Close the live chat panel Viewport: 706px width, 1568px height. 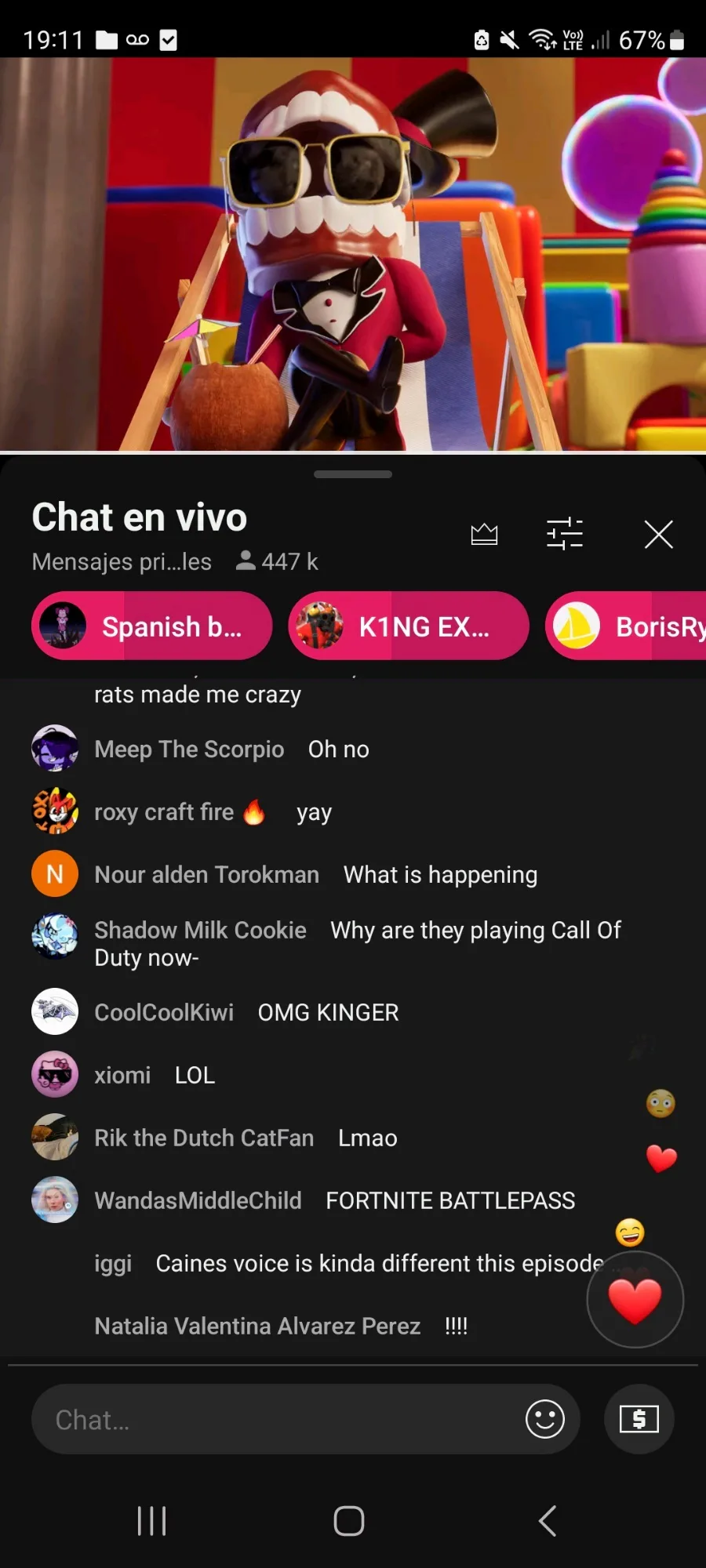pyautogui.click(x=658, y=535)
